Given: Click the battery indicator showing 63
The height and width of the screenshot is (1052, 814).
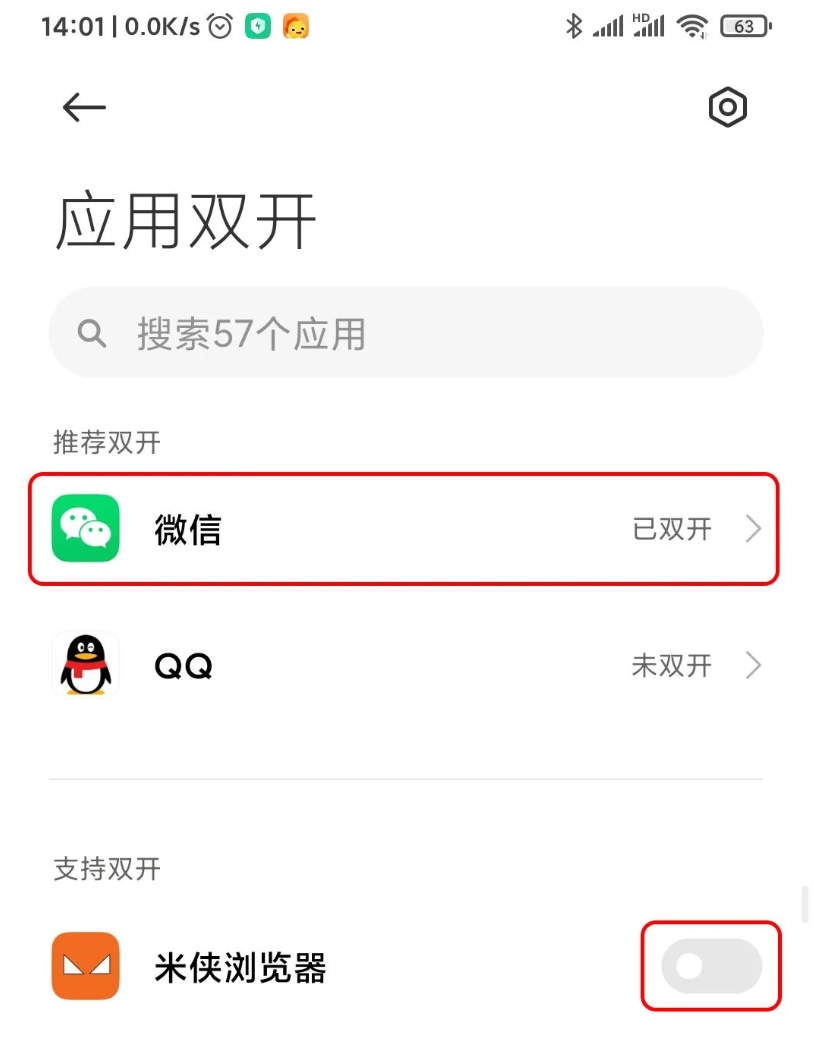Looking at the screenshot, I should [x=744, y=26].
